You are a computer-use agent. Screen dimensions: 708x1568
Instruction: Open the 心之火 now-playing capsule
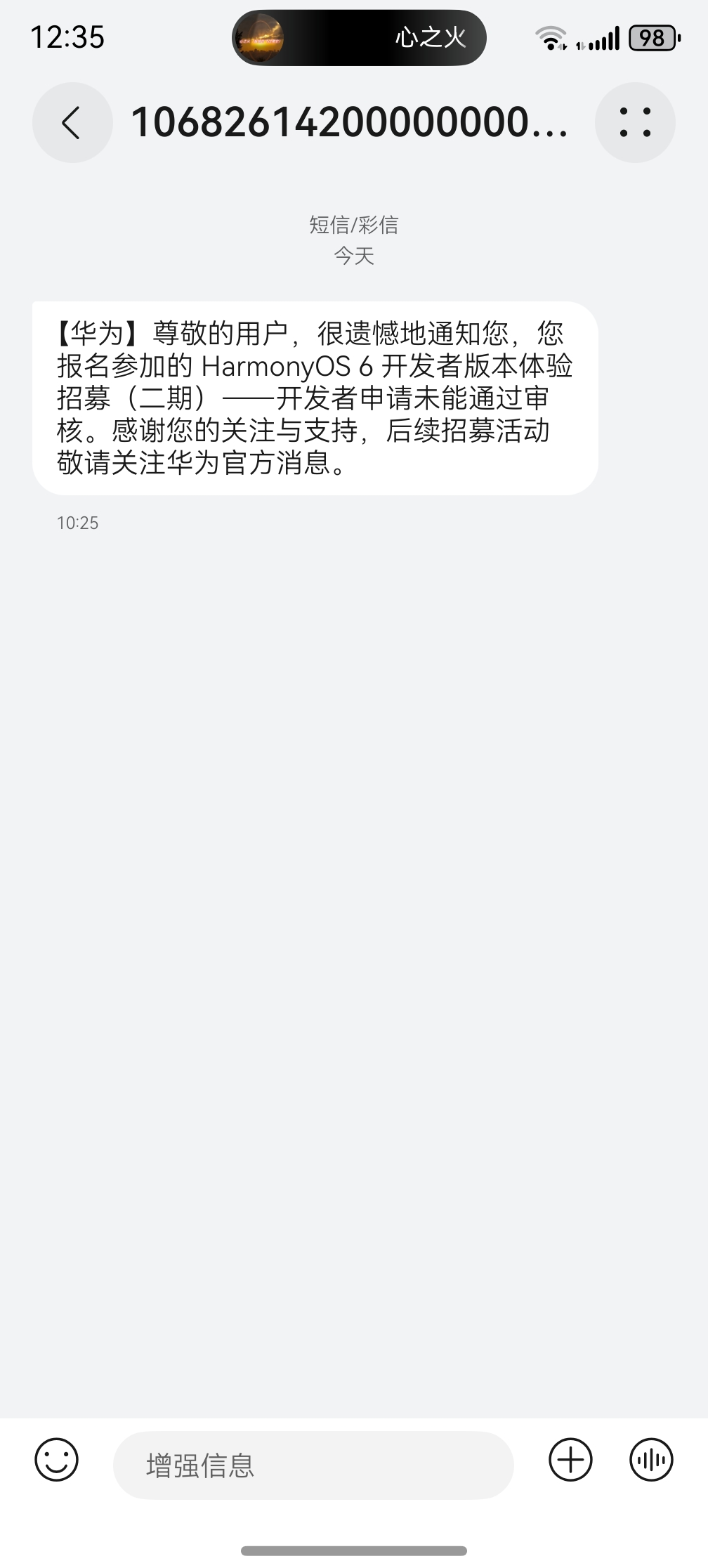(359, 38)
